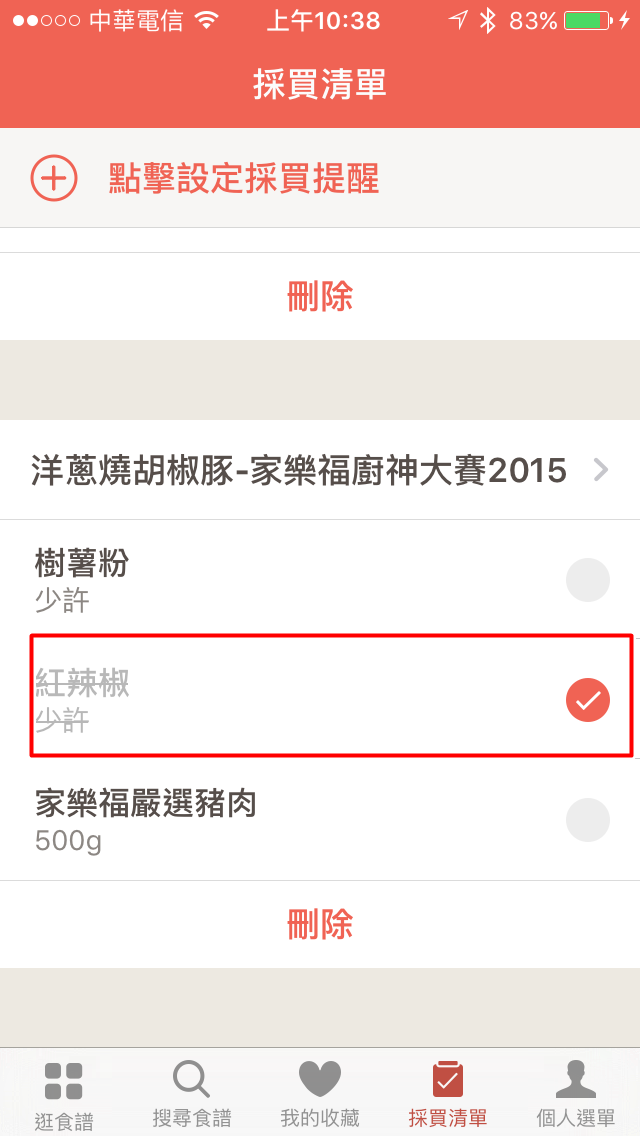Open the 我的收藏 tab
The height and width of the screenshot is (1136, 640).
click(320, 1094)
